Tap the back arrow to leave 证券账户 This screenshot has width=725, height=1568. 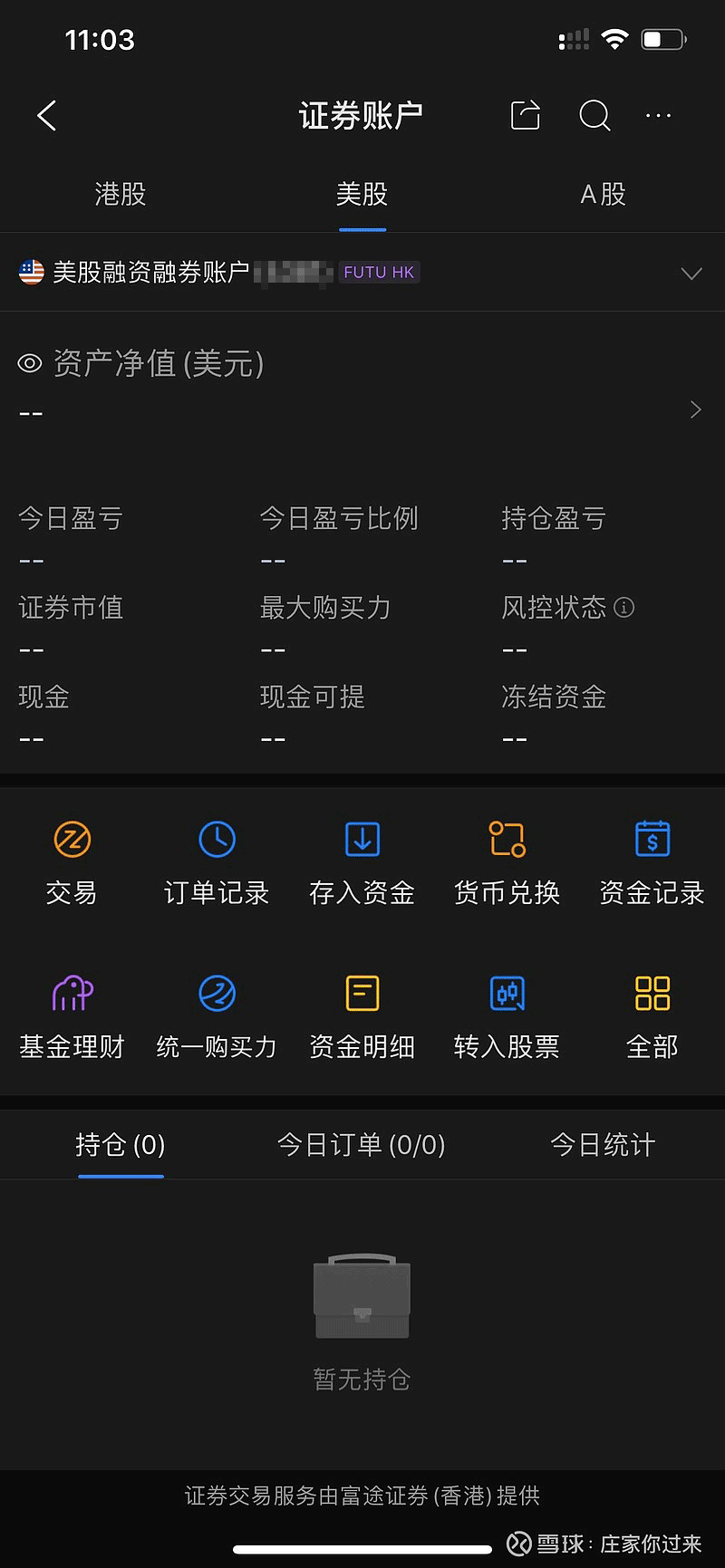(45, 116)
